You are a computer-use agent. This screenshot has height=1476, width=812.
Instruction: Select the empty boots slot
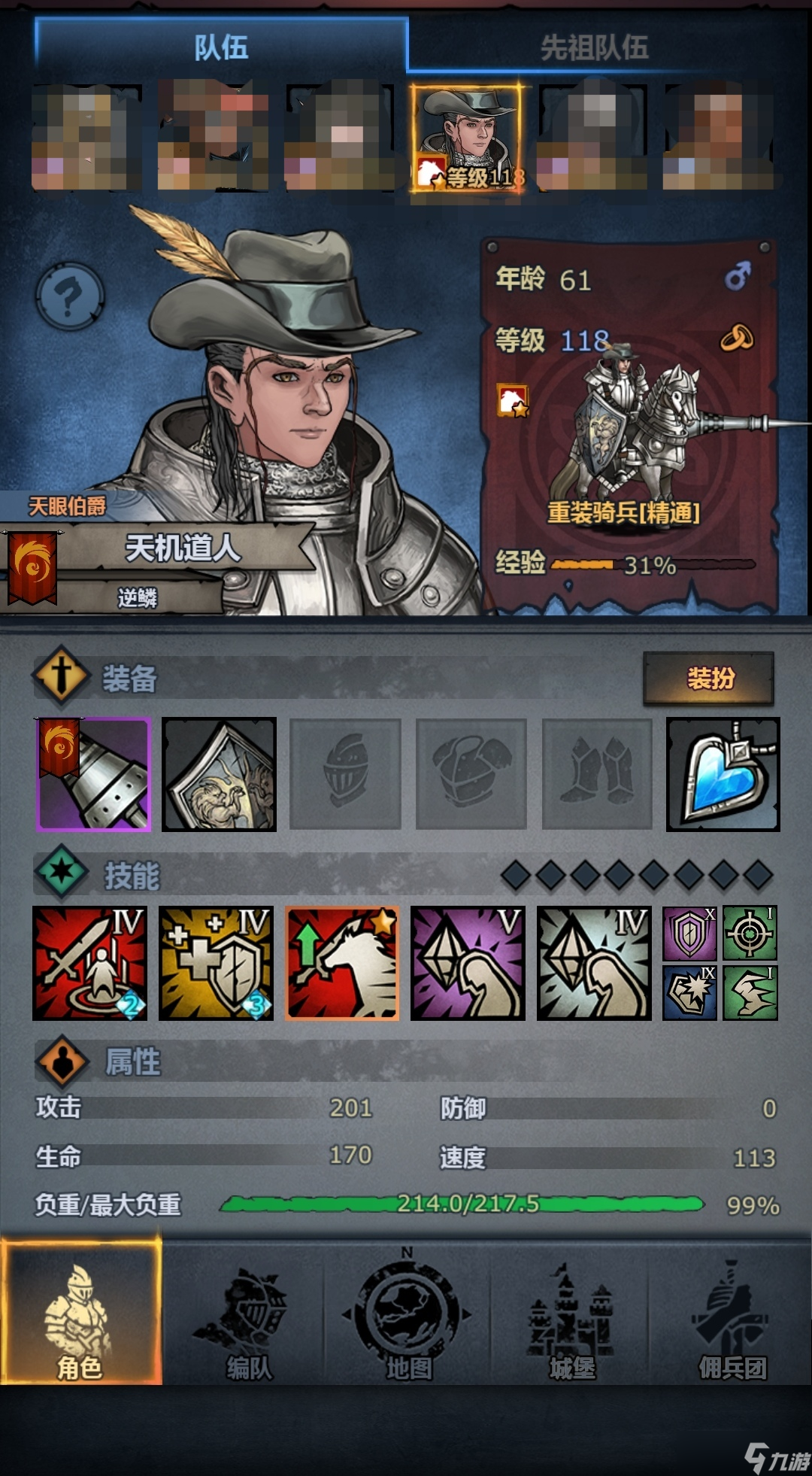pyautogui.click(x=597, y=774)
